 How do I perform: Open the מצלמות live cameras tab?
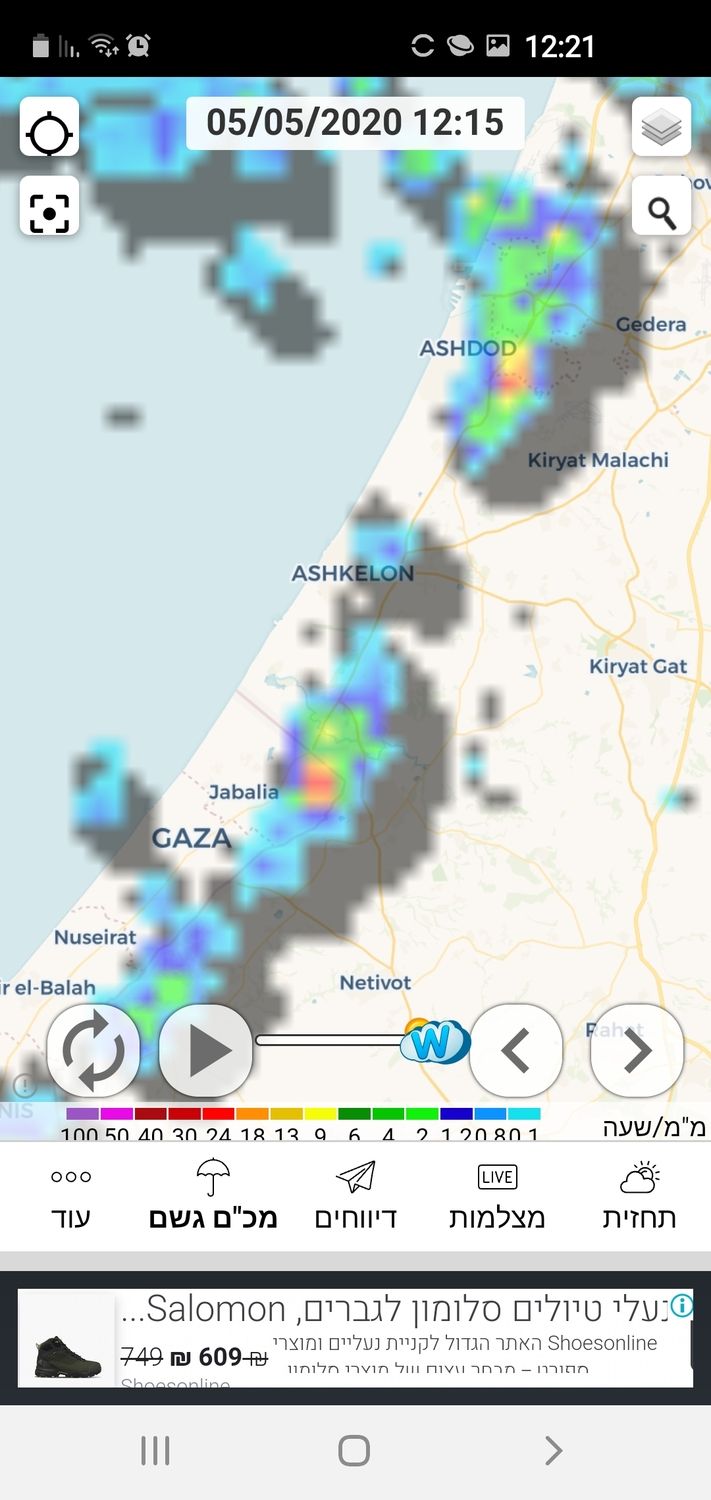pyautogui.click(x=497, y=1196)
